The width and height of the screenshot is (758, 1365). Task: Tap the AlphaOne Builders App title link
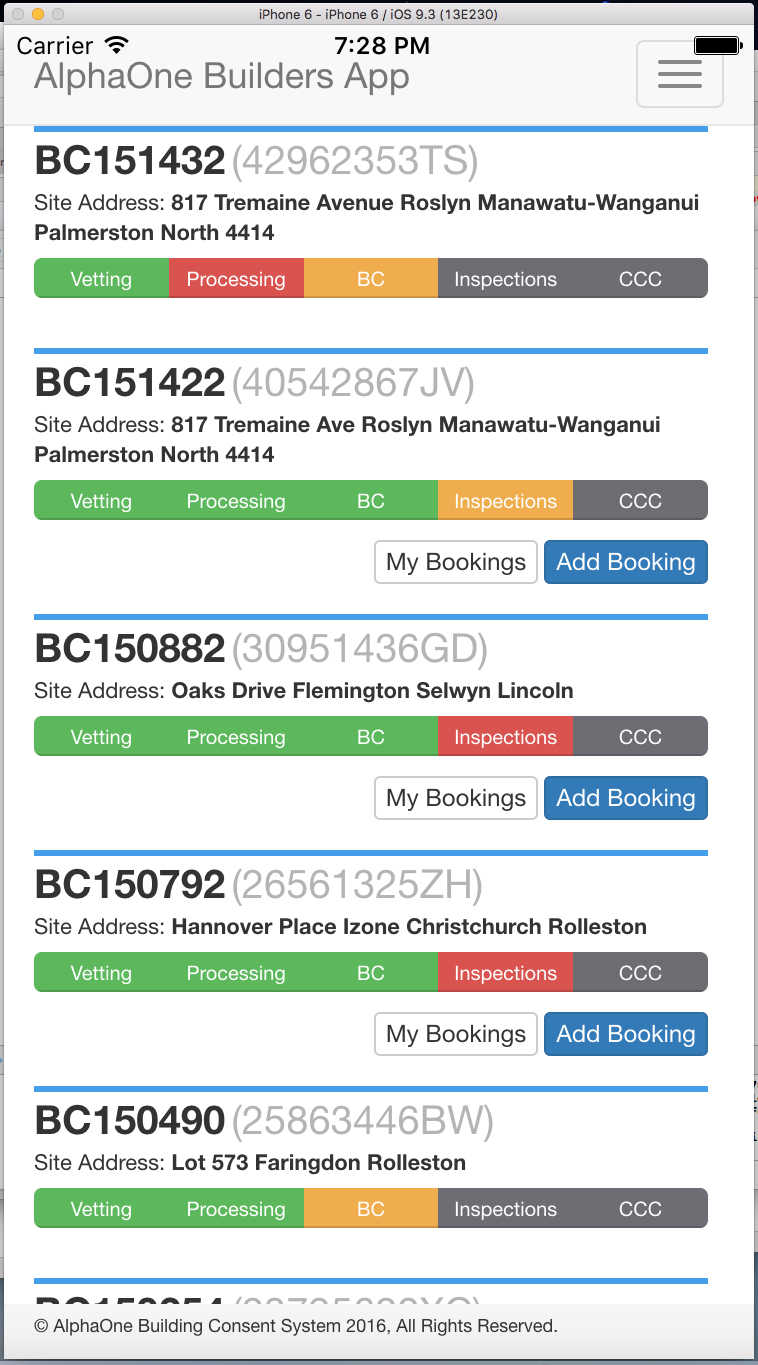(x=222, y=76)
